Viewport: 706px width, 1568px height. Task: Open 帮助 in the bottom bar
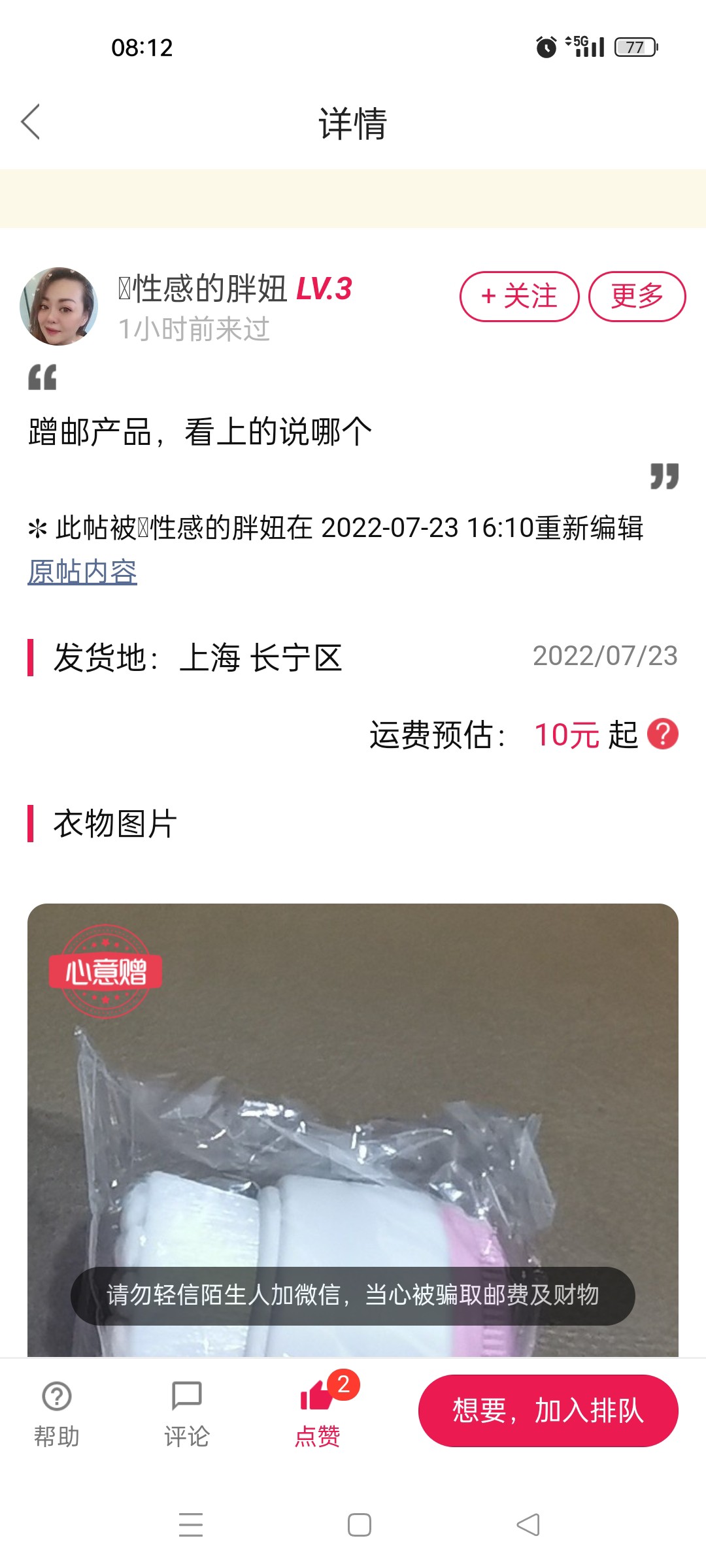coord(57,1411)
